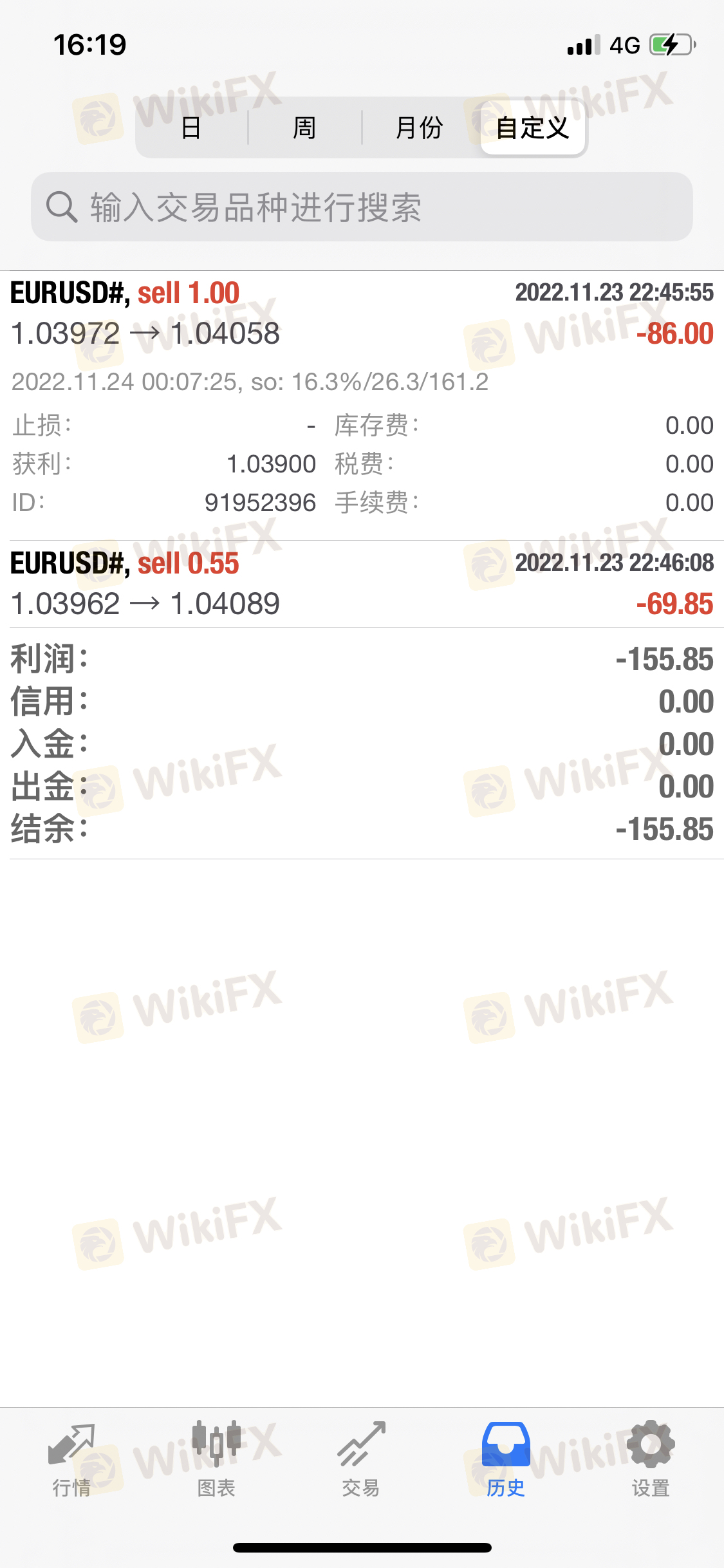
Task: Expand the EURUSD# sell 0.55 trade
Action: [x=362, y=584]
